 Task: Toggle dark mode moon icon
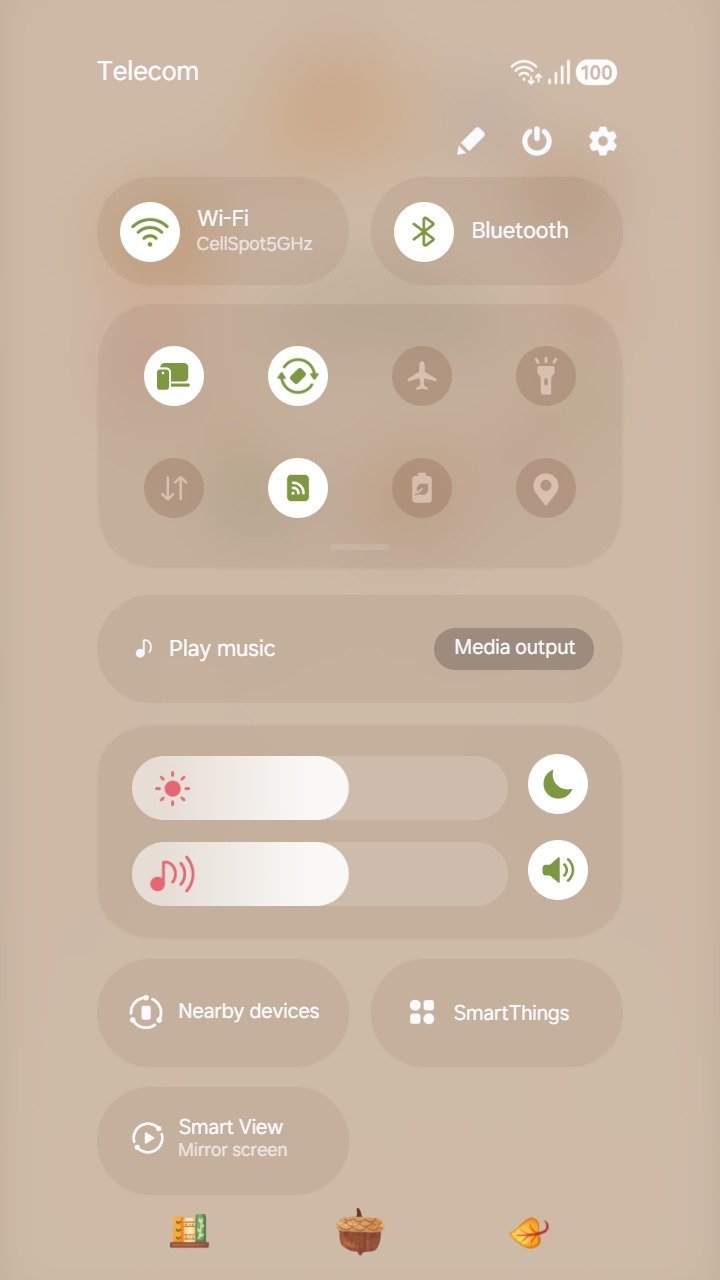(x=558, y=784)
